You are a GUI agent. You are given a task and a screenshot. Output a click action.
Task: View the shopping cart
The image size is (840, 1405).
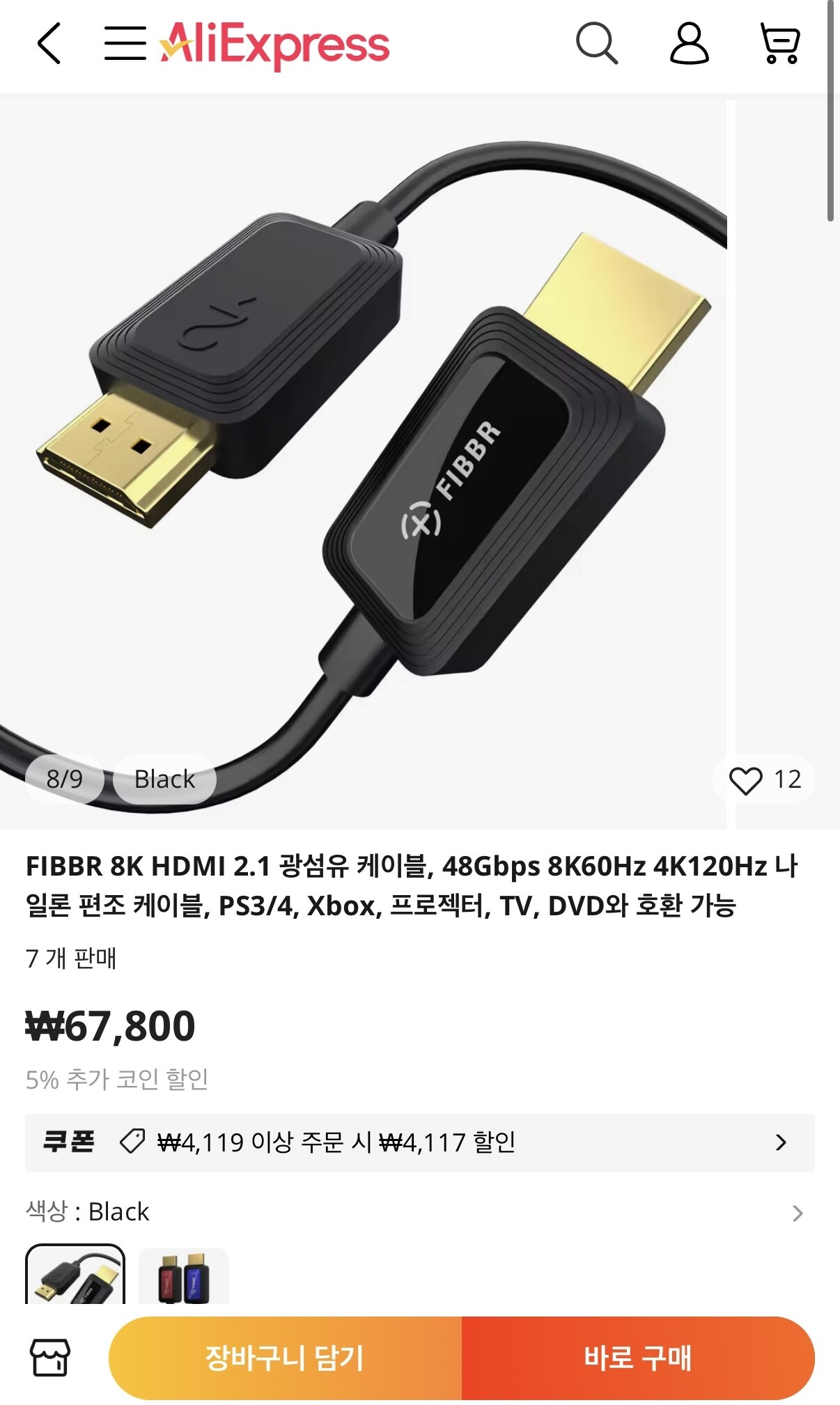[x=780, y=44]
